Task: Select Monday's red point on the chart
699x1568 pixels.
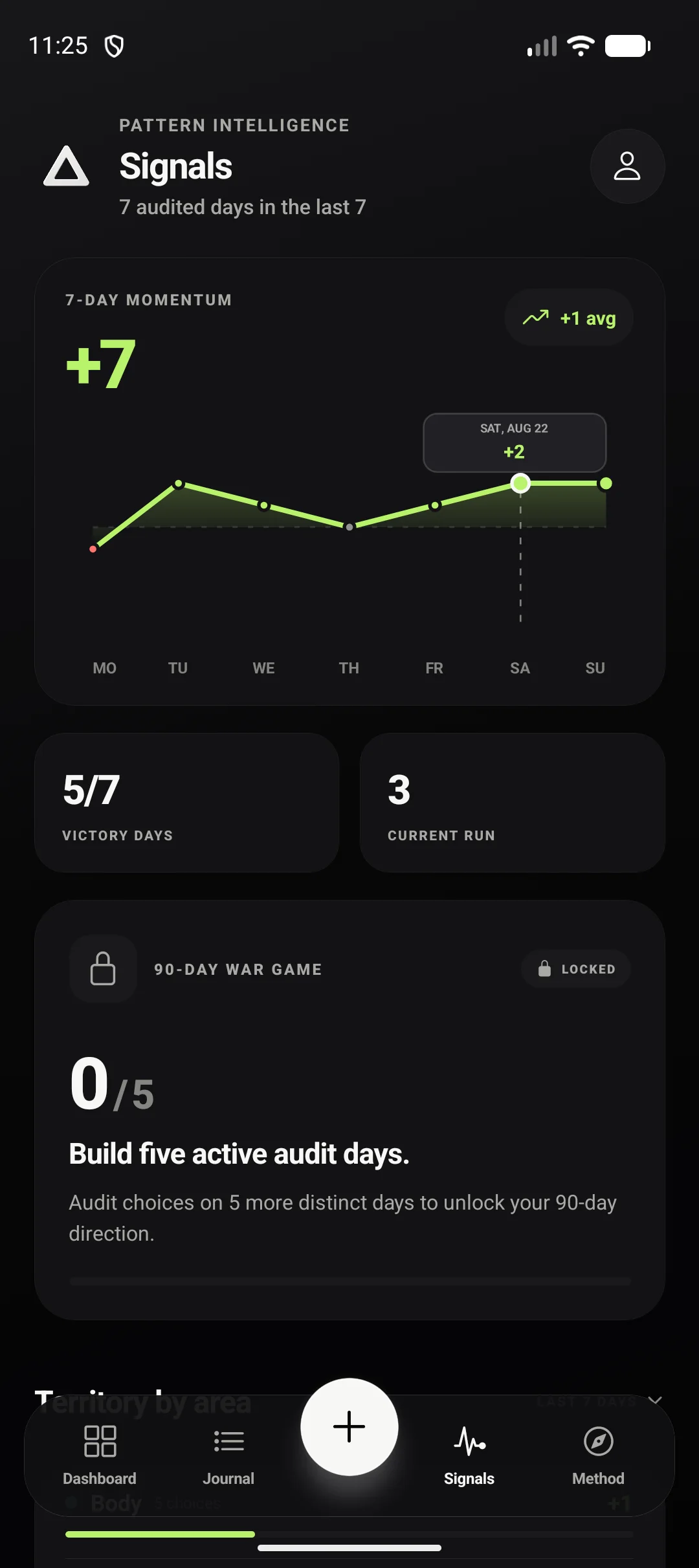Action: [93, 549]
